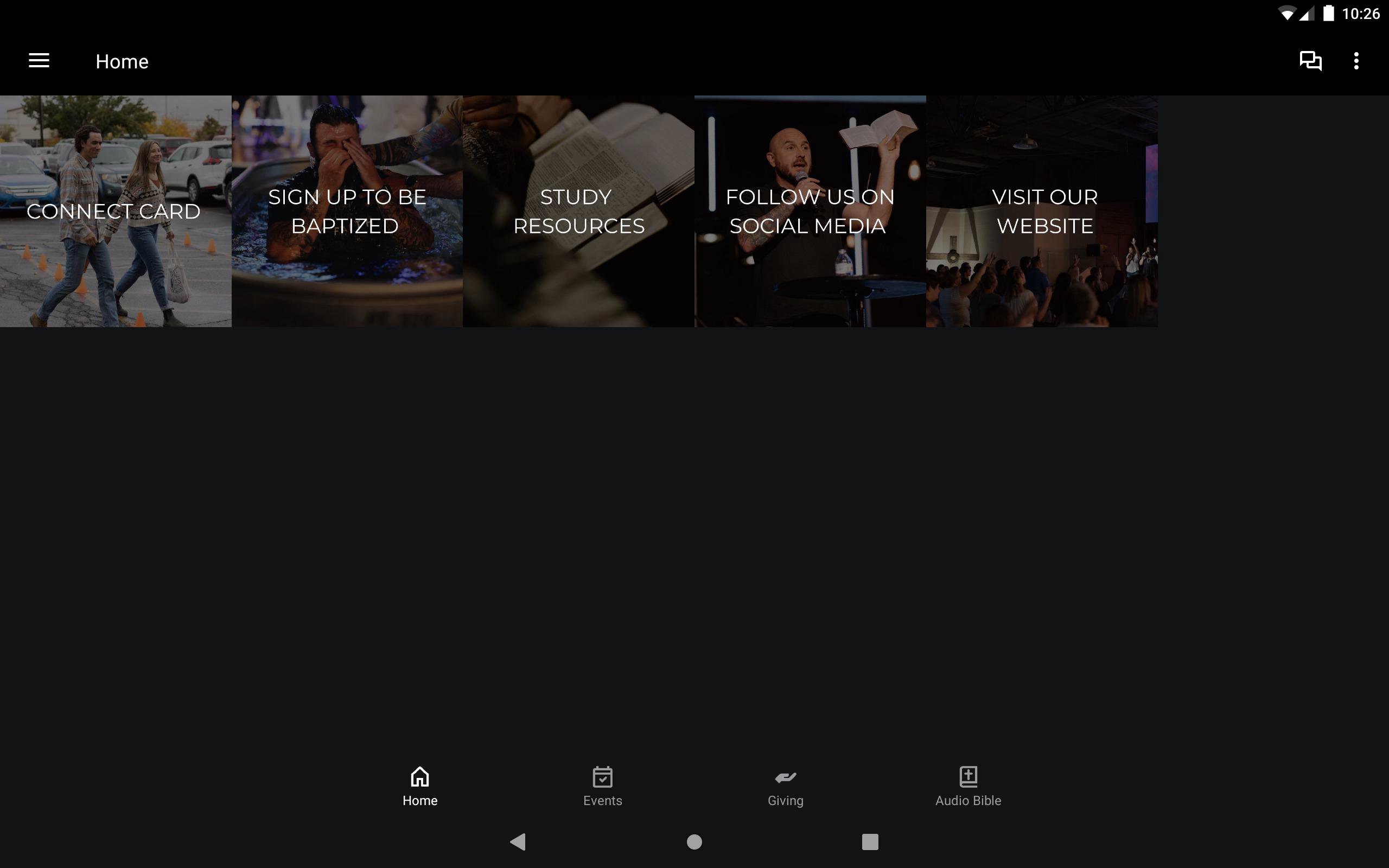Switch to the Giving tab
Image resolution: width=1389 pixels, height=868 pixels.
pyautogui.click(x=785, y=787)
